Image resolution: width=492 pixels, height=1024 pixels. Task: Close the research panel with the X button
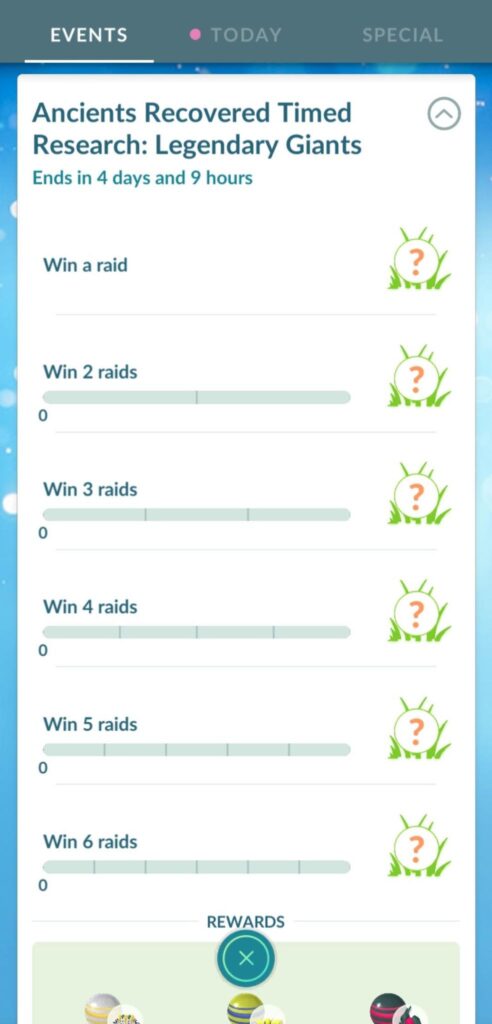click(246, 958)
